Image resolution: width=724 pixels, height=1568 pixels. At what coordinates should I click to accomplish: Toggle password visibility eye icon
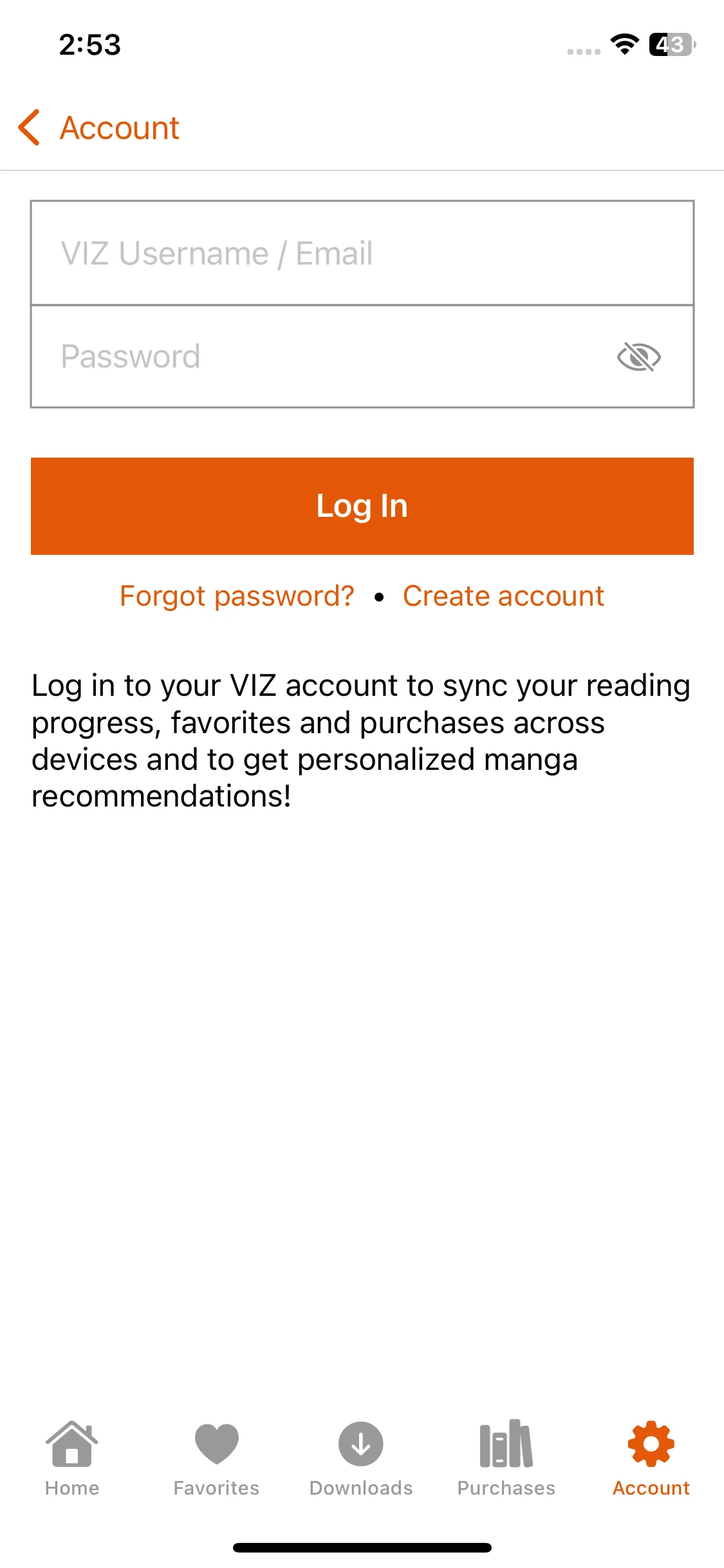point(638,357)
